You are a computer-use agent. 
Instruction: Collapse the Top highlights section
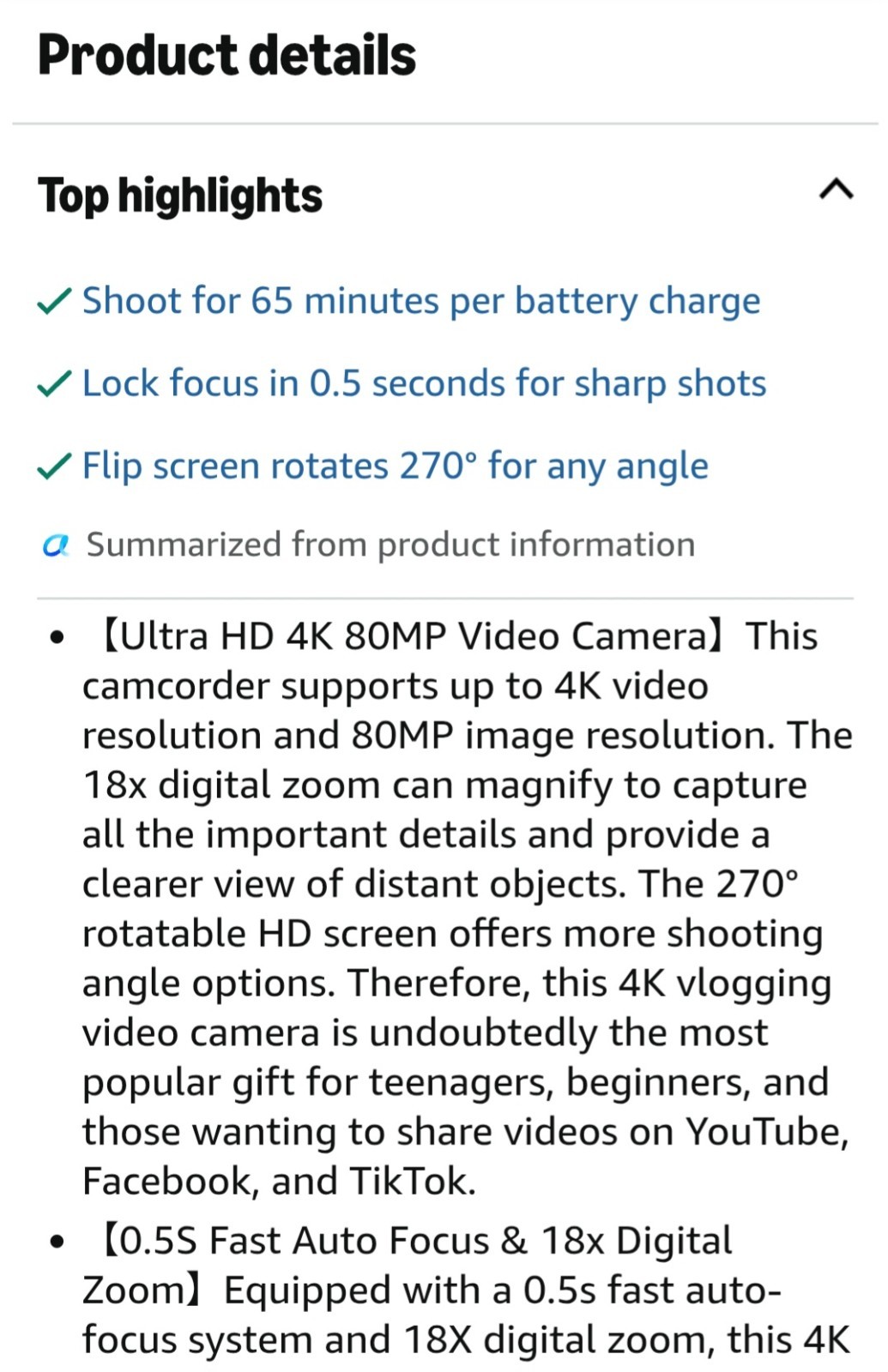pos(836,189)
